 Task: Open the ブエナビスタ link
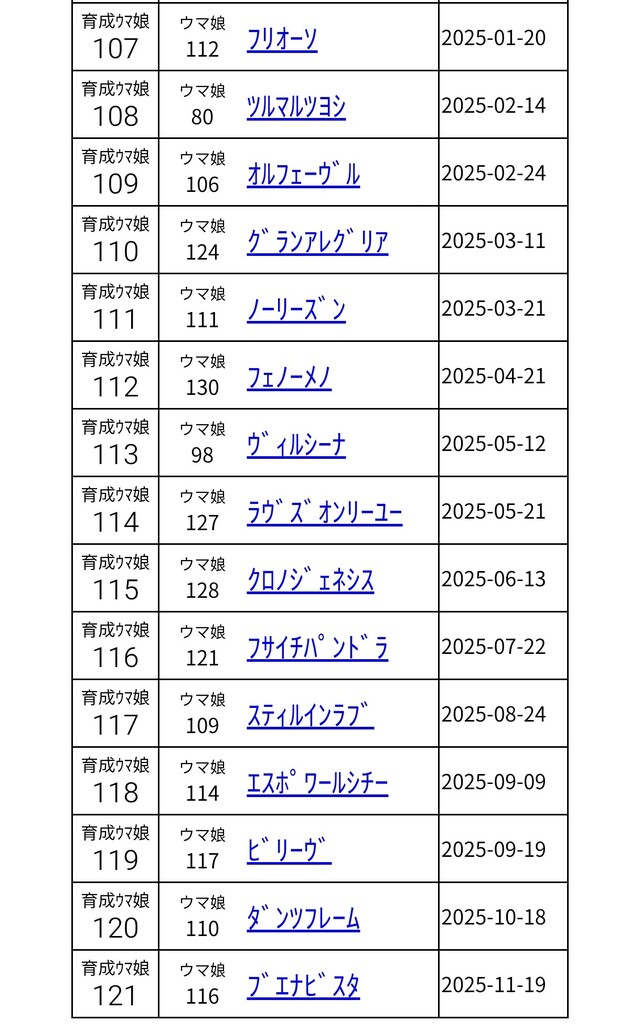tap(303, 986)
